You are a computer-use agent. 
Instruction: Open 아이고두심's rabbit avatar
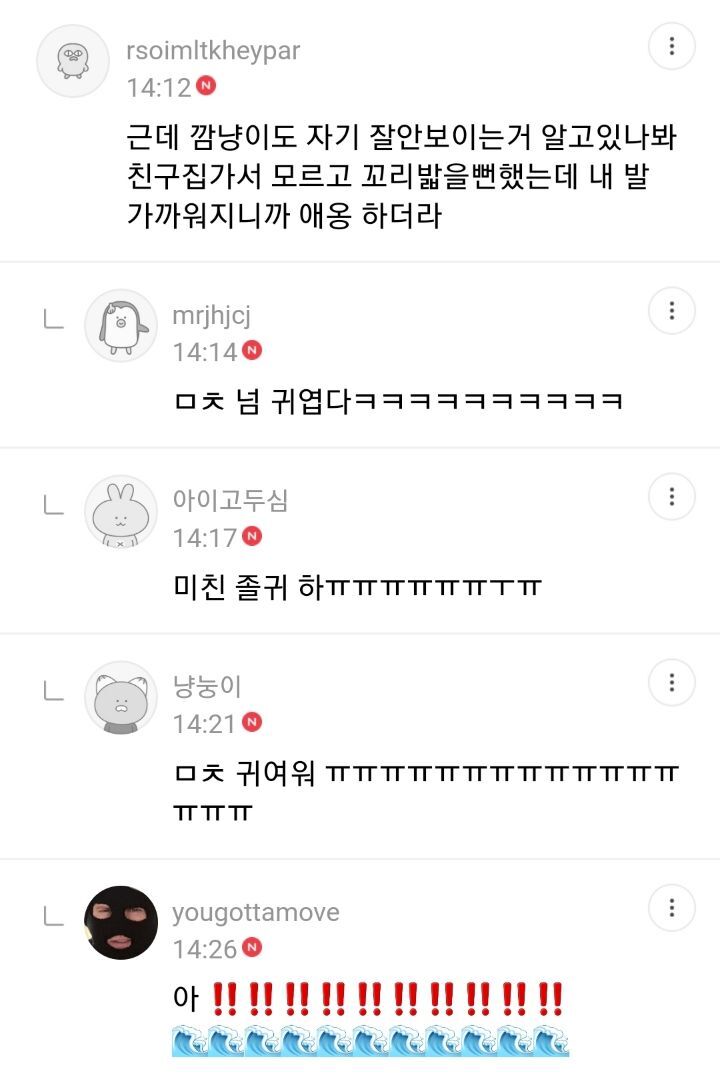tap(120, 511)
